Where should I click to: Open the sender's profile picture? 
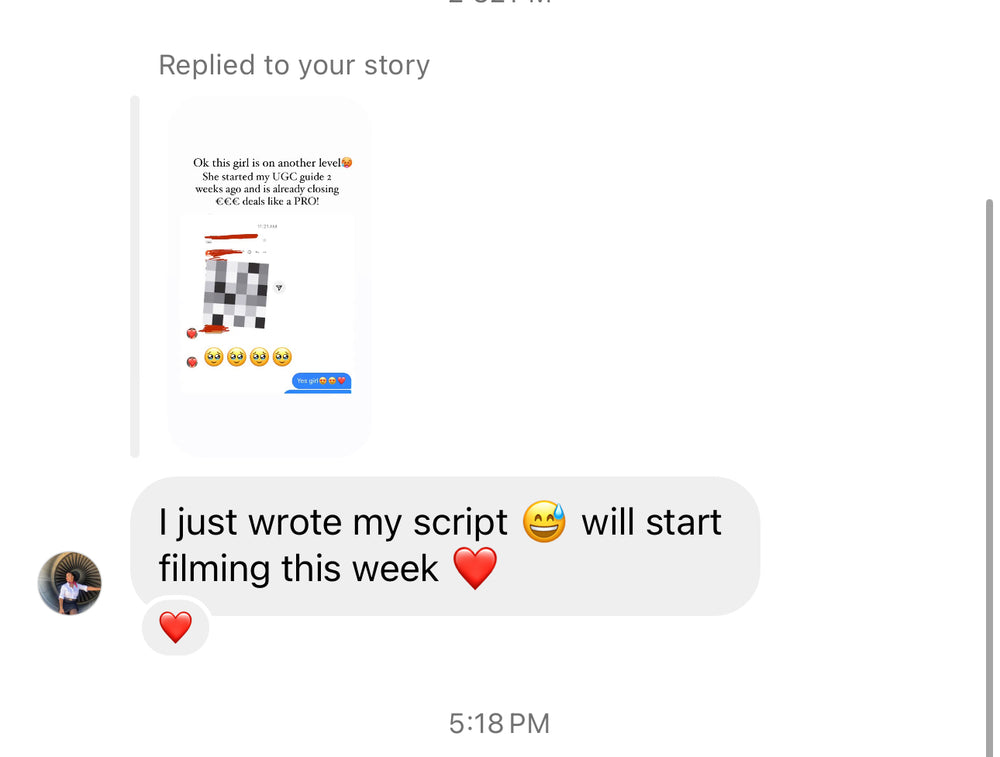(70, 583)
